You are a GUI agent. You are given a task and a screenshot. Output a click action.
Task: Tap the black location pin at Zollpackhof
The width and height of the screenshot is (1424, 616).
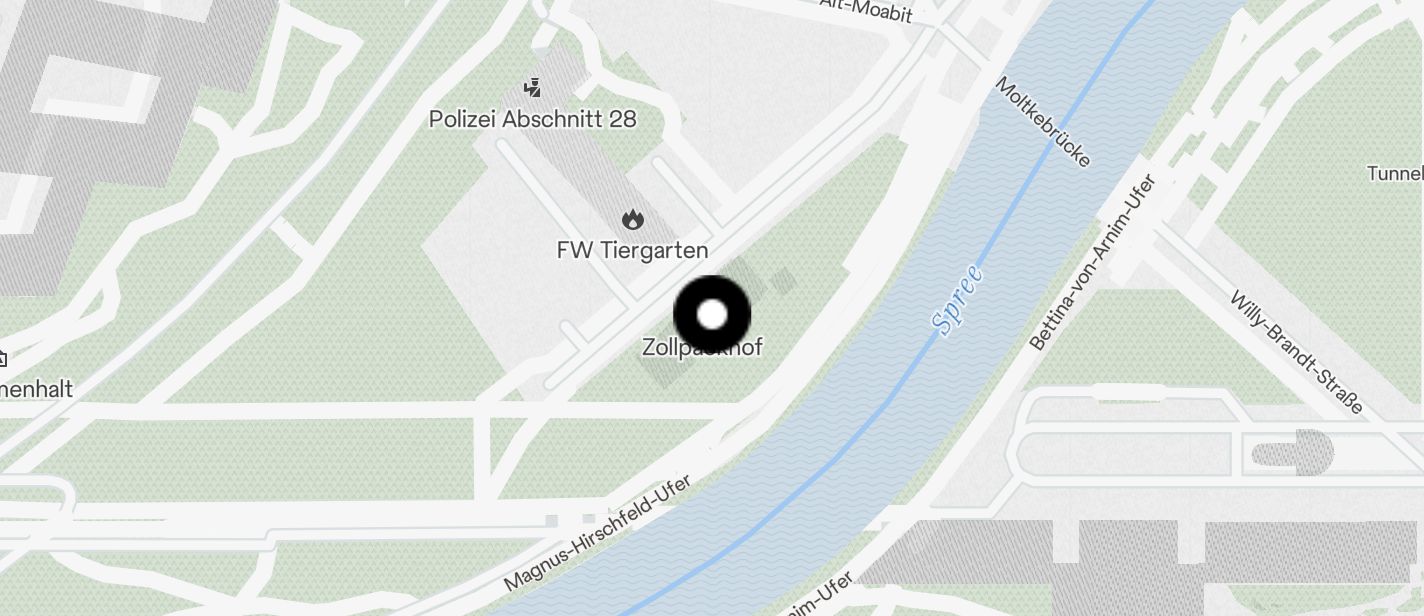pyautogui.click(x=712, y=315)
